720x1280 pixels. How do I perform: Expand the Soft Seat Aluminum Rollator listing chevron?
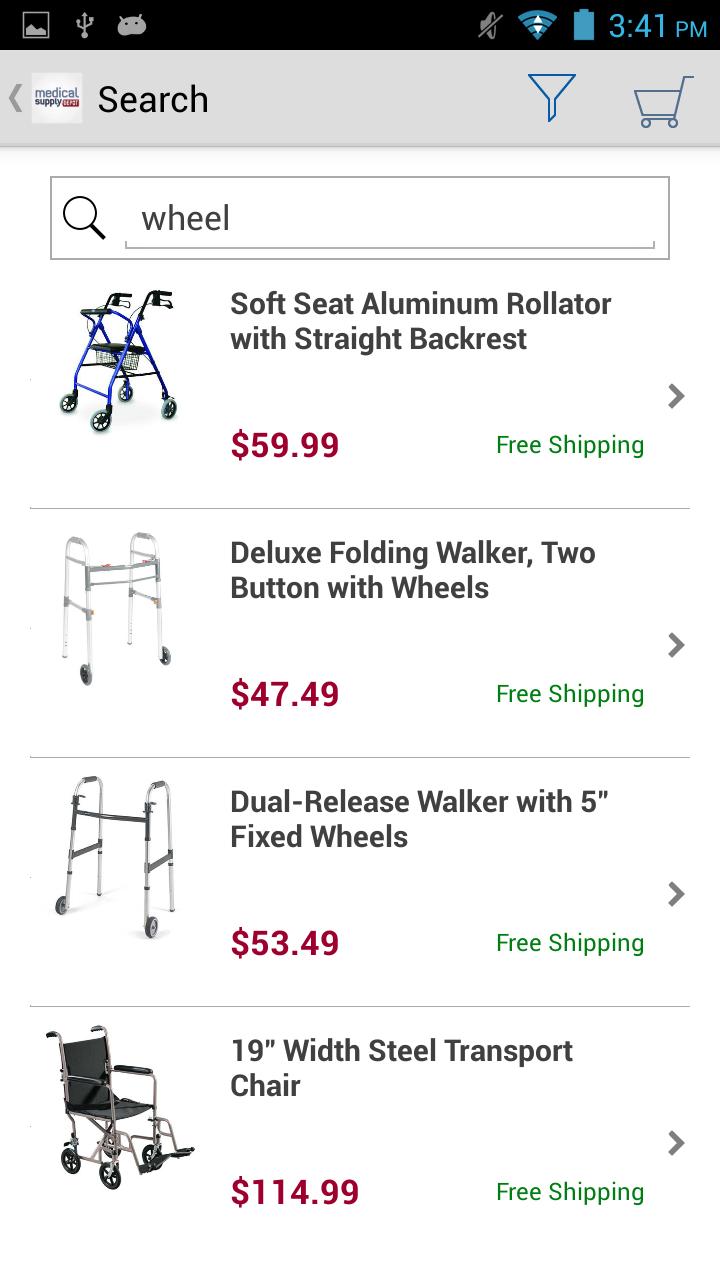click(676, 396)
